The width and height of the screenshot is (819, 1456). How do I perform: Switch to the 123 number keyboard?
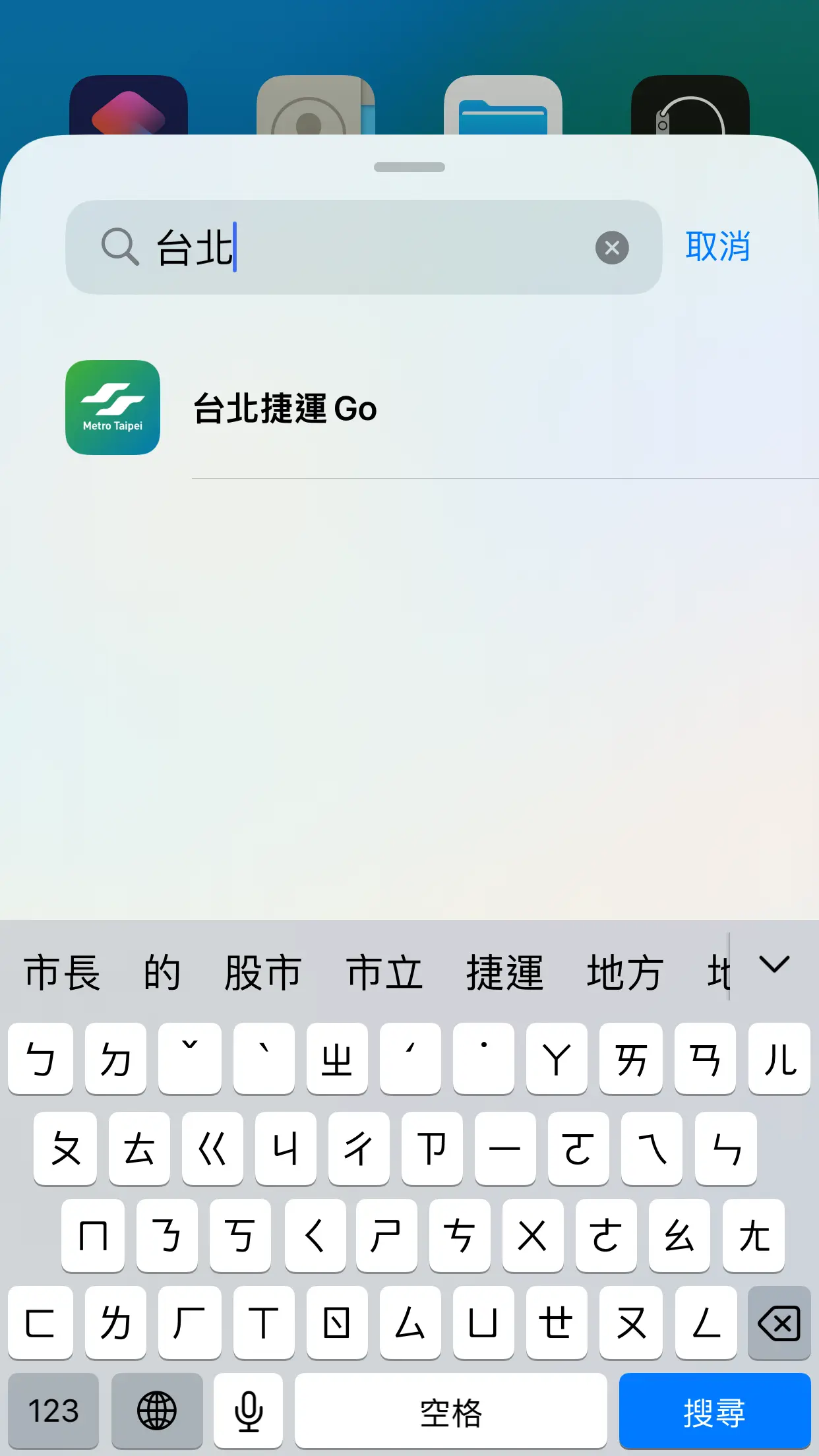tap(53, 1411)
